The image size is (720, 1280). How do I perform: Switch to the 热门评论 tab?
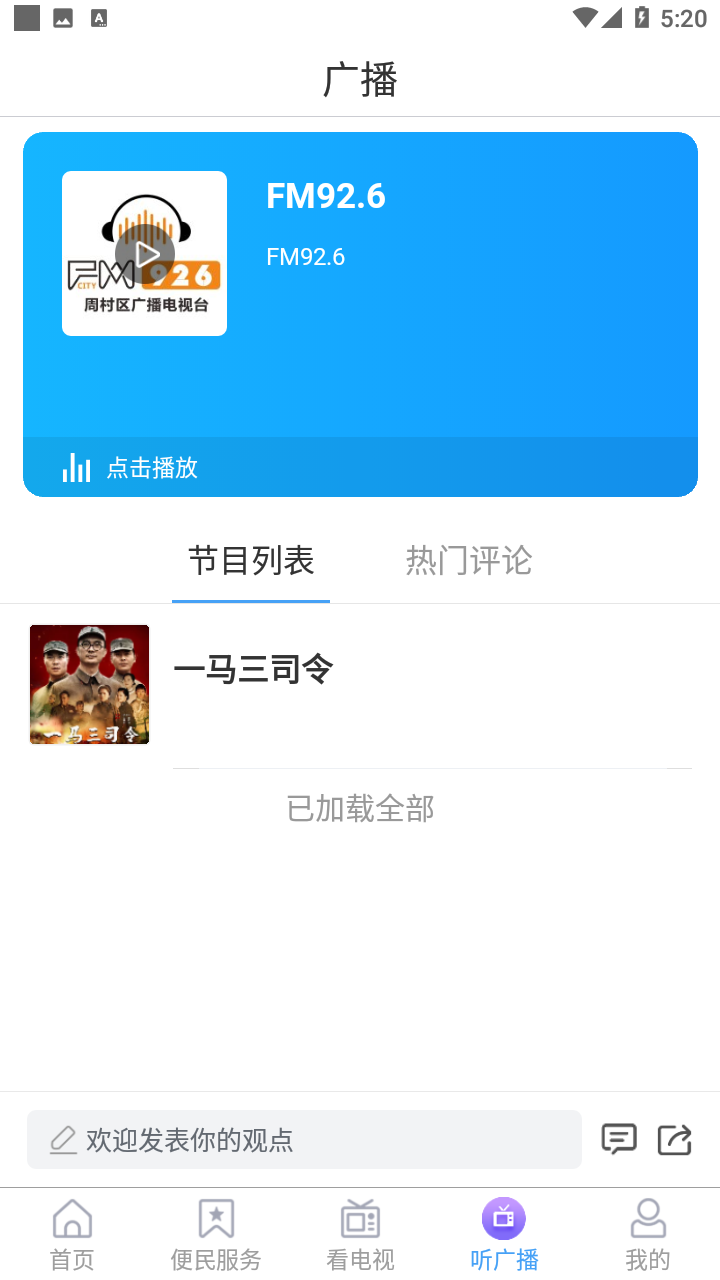pos(468,561)
